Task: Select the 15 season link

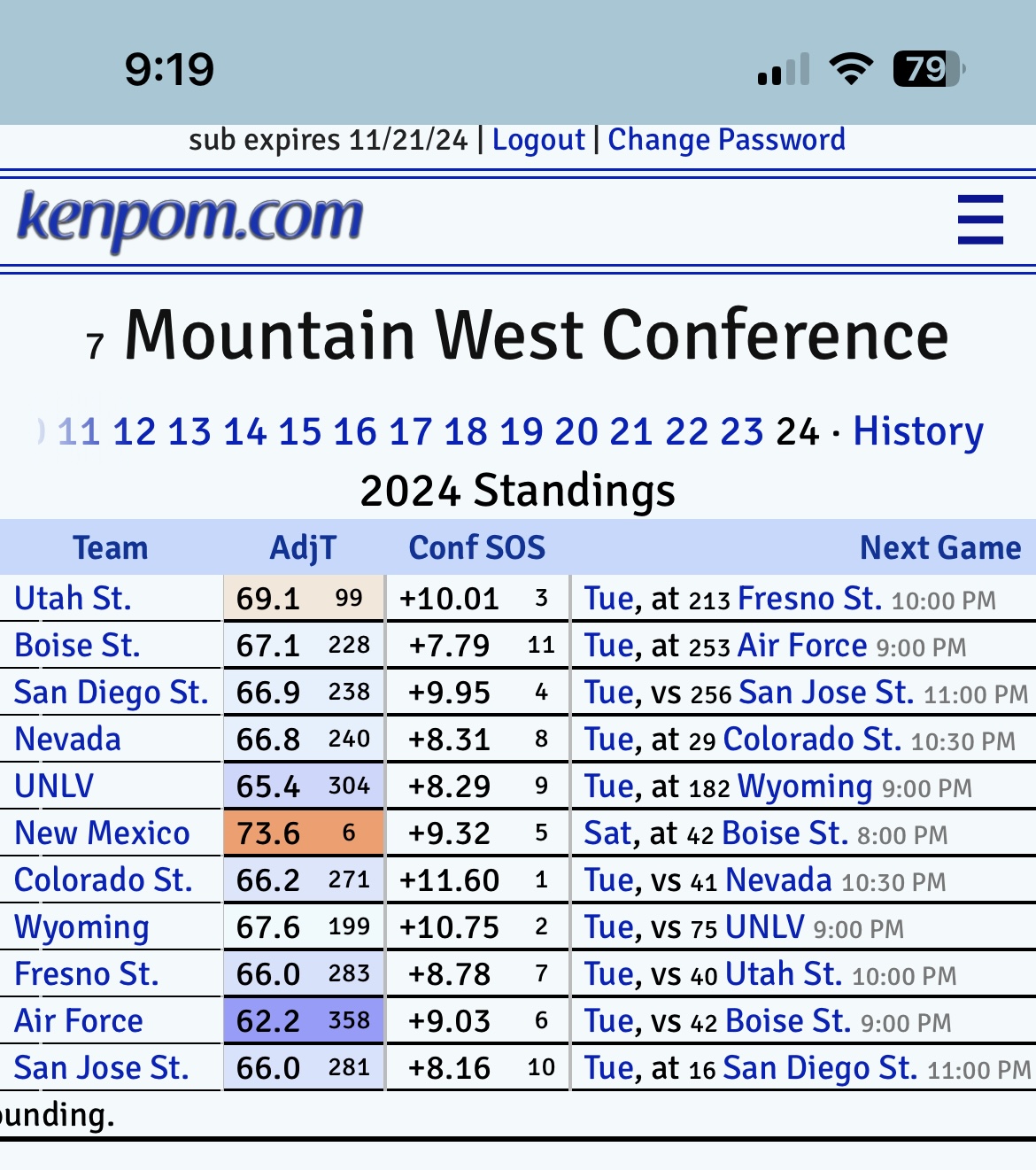Action: pos(299,432)
